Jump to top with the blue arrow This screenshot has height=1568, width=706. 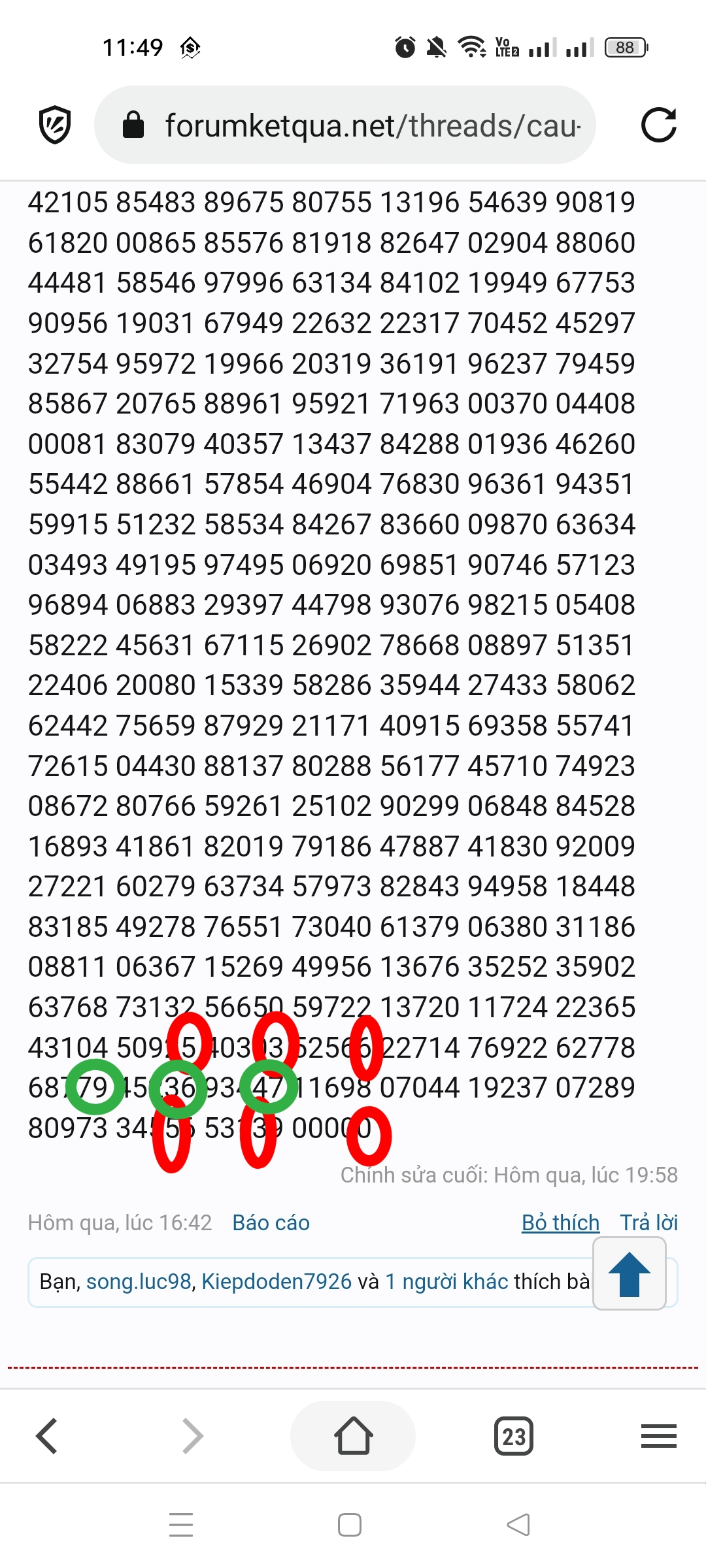[x=629, y=1274]
